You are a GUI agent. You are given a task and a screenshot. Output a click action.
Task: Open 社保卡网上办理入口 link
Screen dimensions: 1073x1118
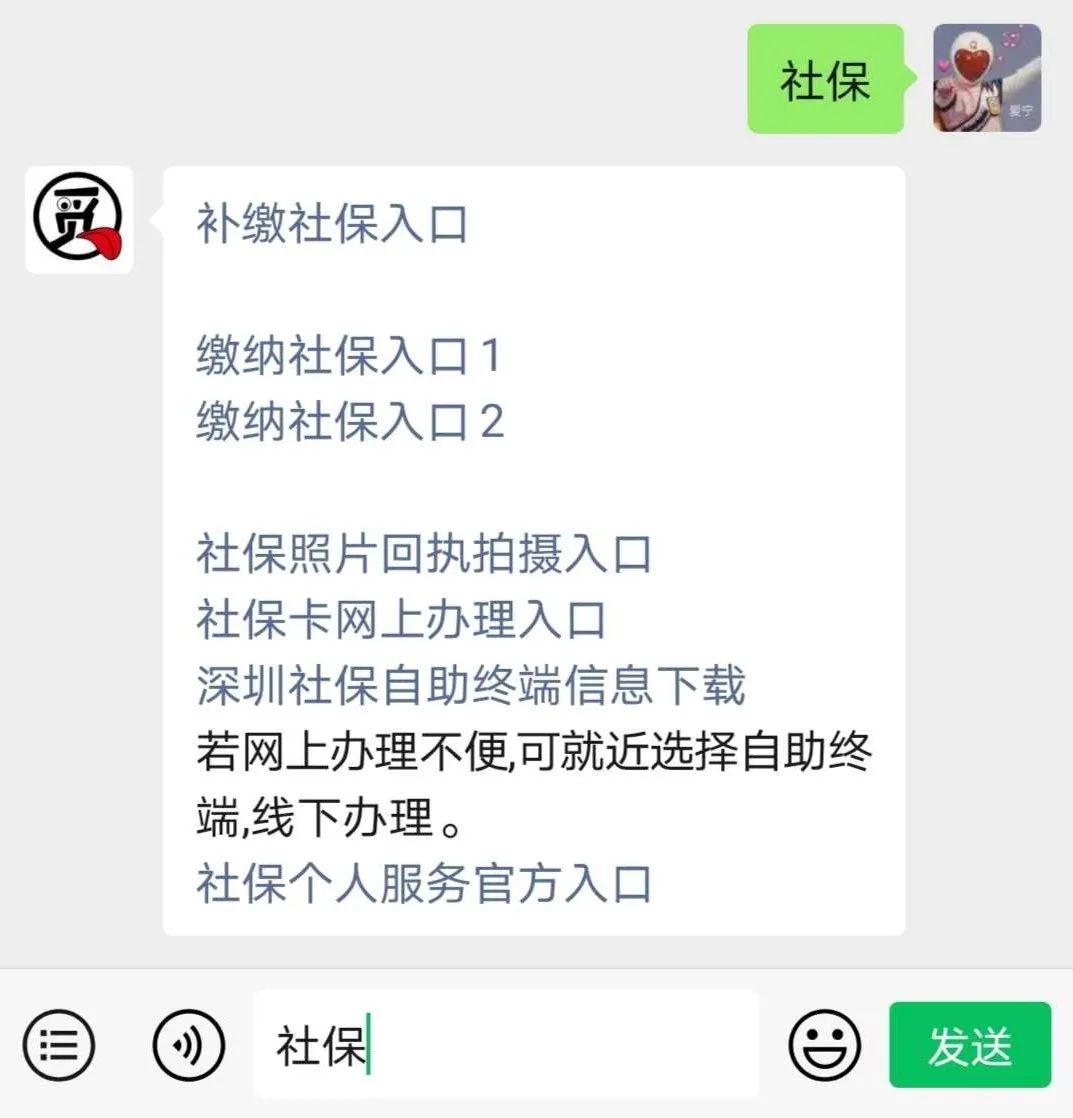point(401,620)
